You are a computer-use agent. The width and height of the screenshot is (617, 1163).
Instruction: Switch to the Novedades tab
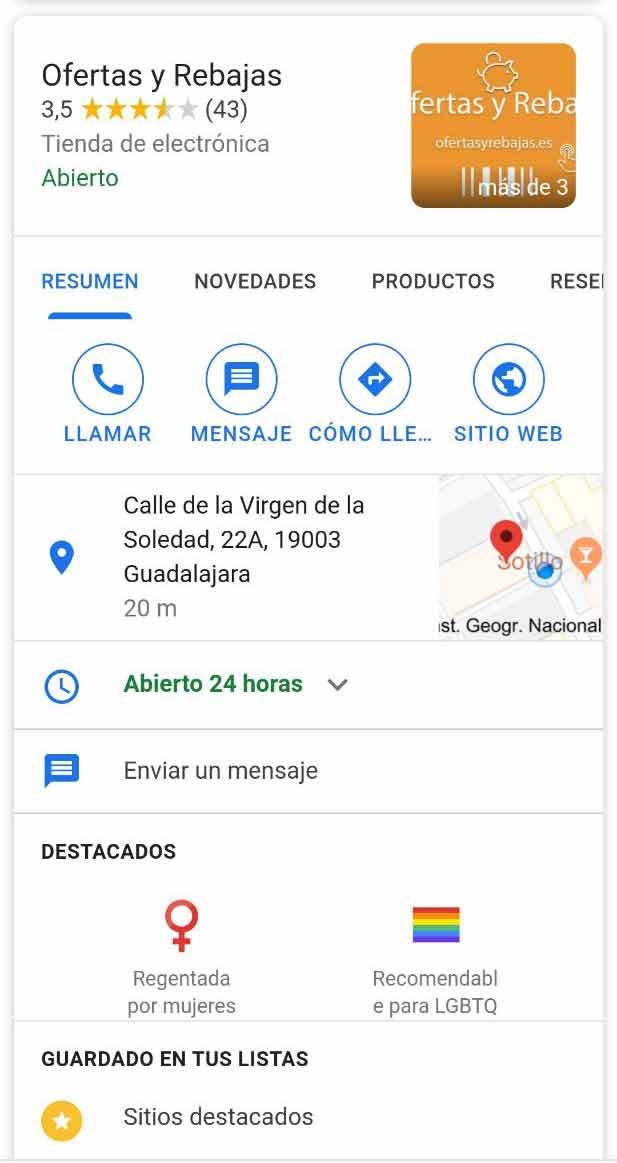255,282
